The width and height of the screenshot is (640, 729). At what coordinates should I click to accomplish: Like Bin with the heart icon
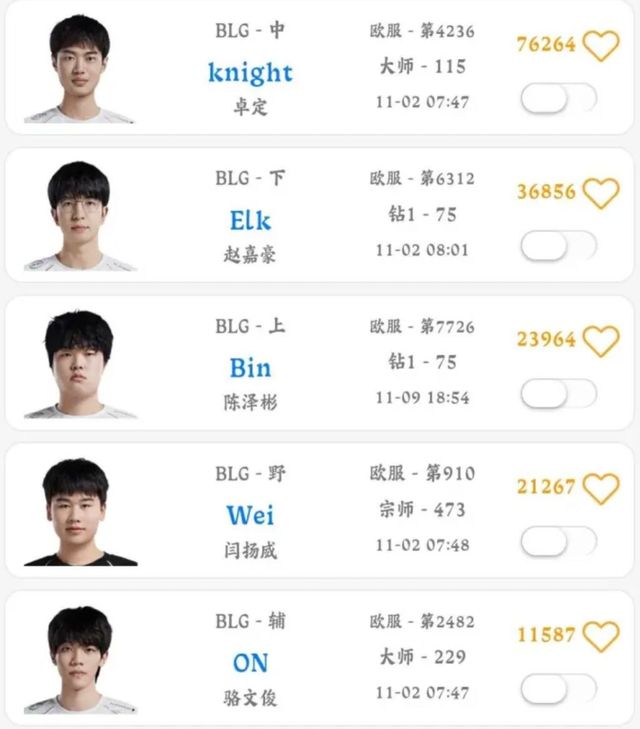601,340
